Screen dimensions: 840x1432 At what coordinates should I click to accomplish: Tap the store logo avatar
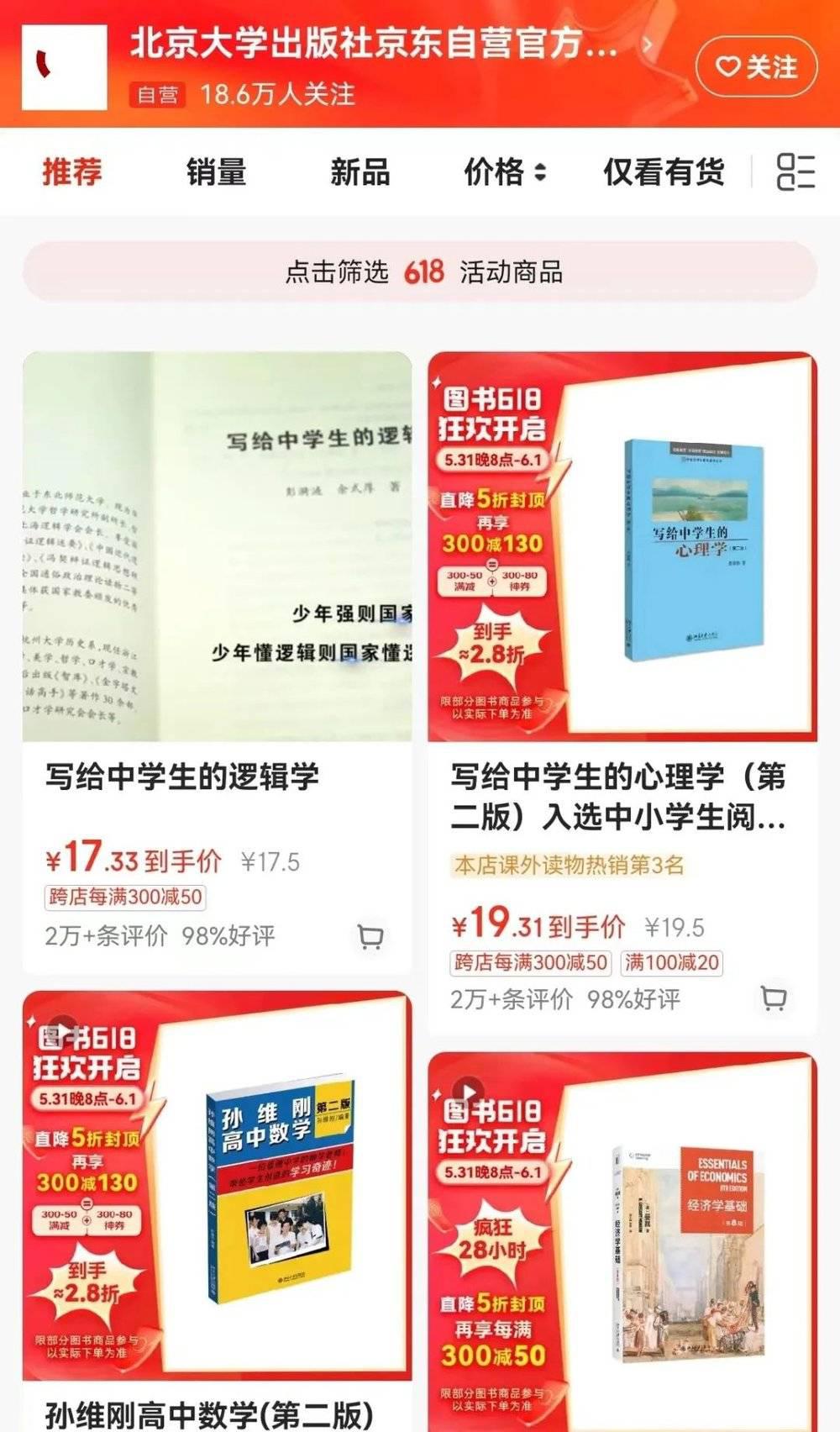65,66
